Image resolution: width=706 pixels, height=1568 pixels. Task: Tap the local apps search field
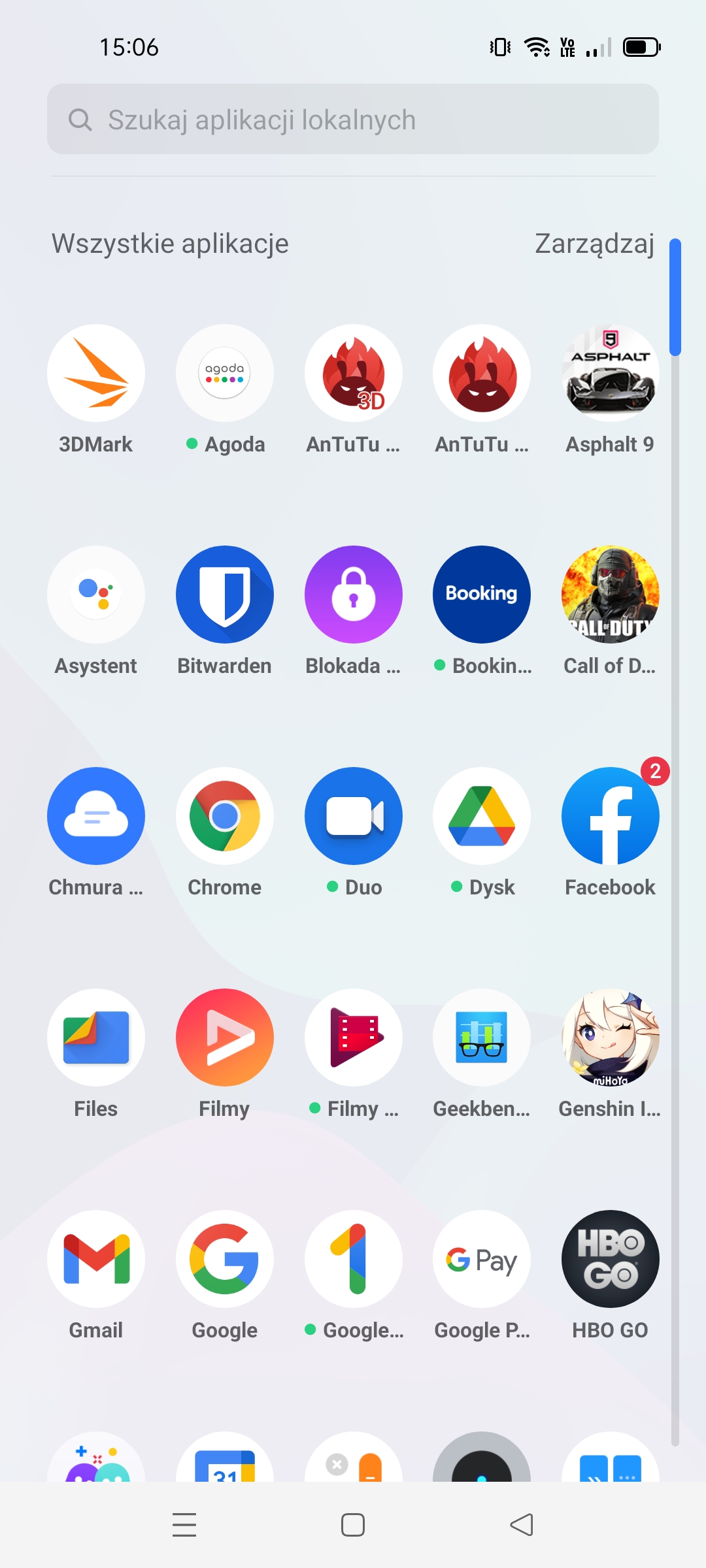point(353,120)
